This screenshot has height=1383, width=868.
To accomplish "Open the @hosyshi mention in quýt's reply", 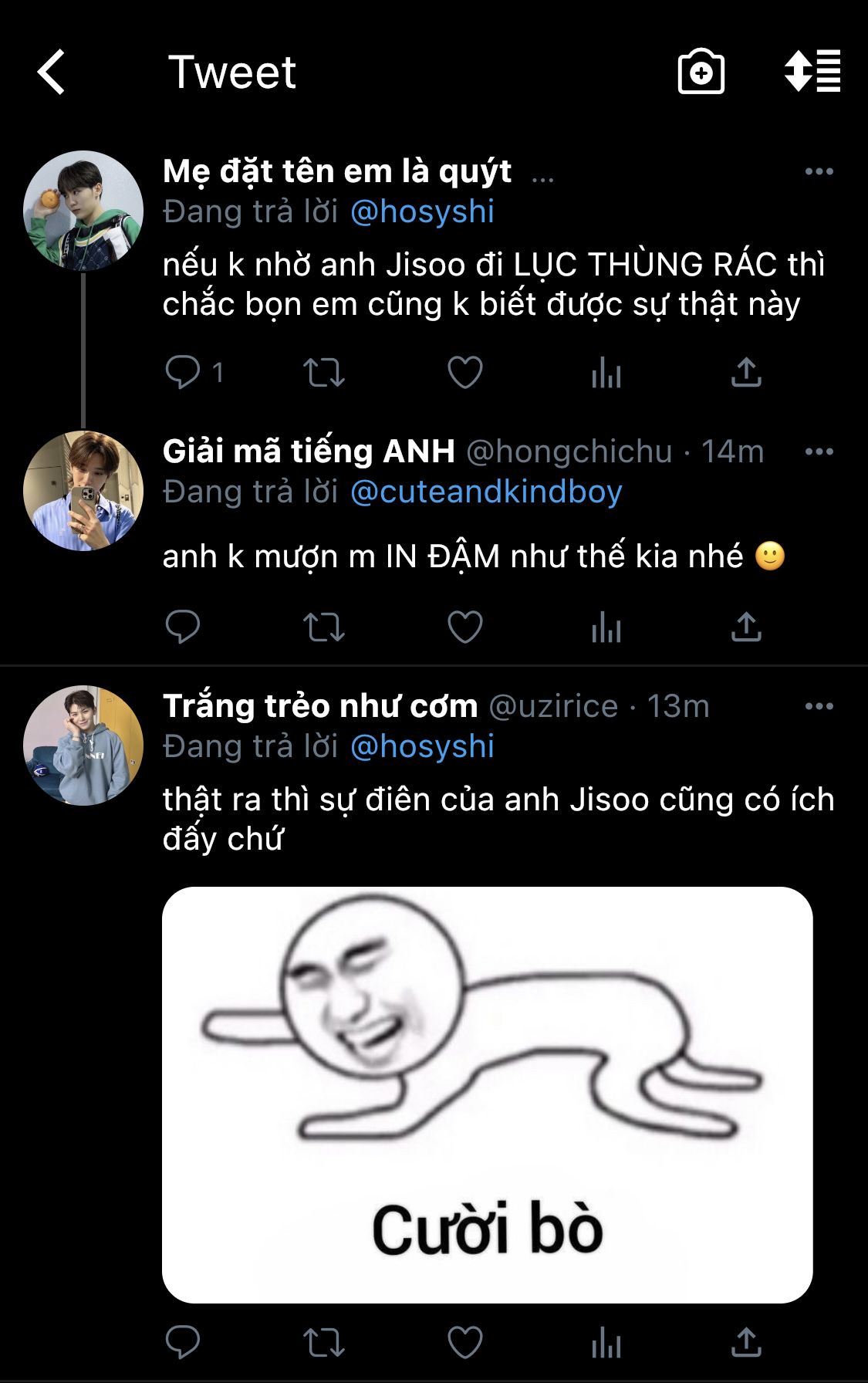I will click(422, 211).
